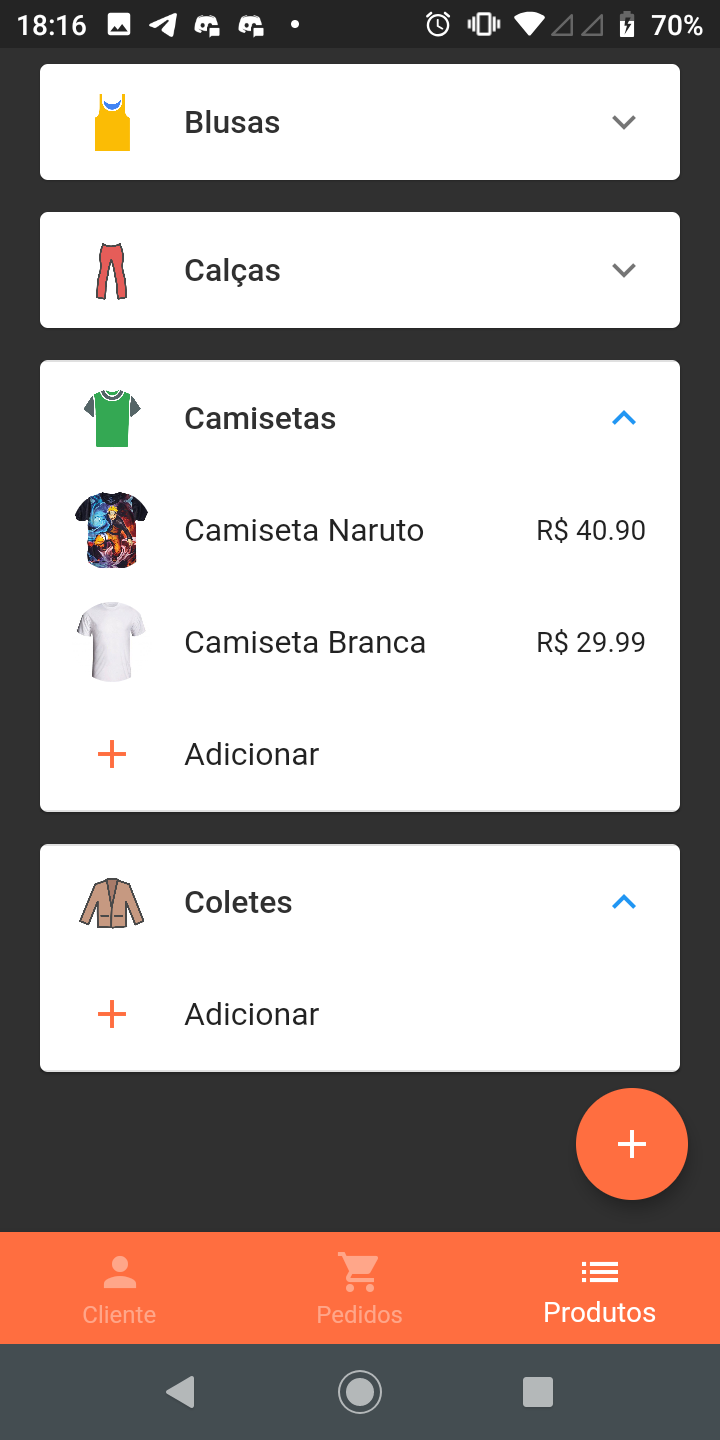Expand the Calças category
The width and height of the screenshot is (720, 1440).
click(x=623, y=270)
